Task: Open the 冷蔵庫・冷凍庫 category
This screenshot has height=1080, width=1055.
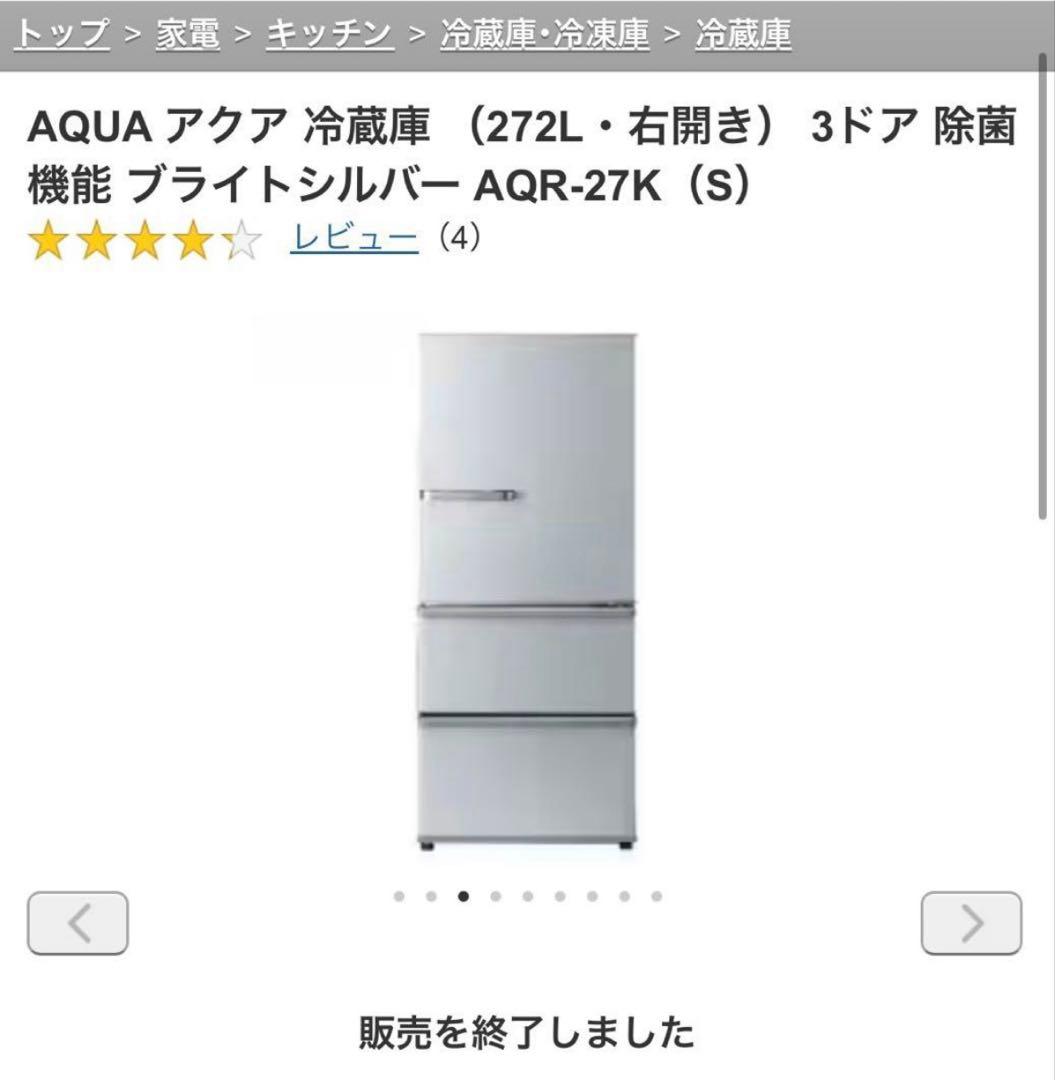Action: pos(541,32)
